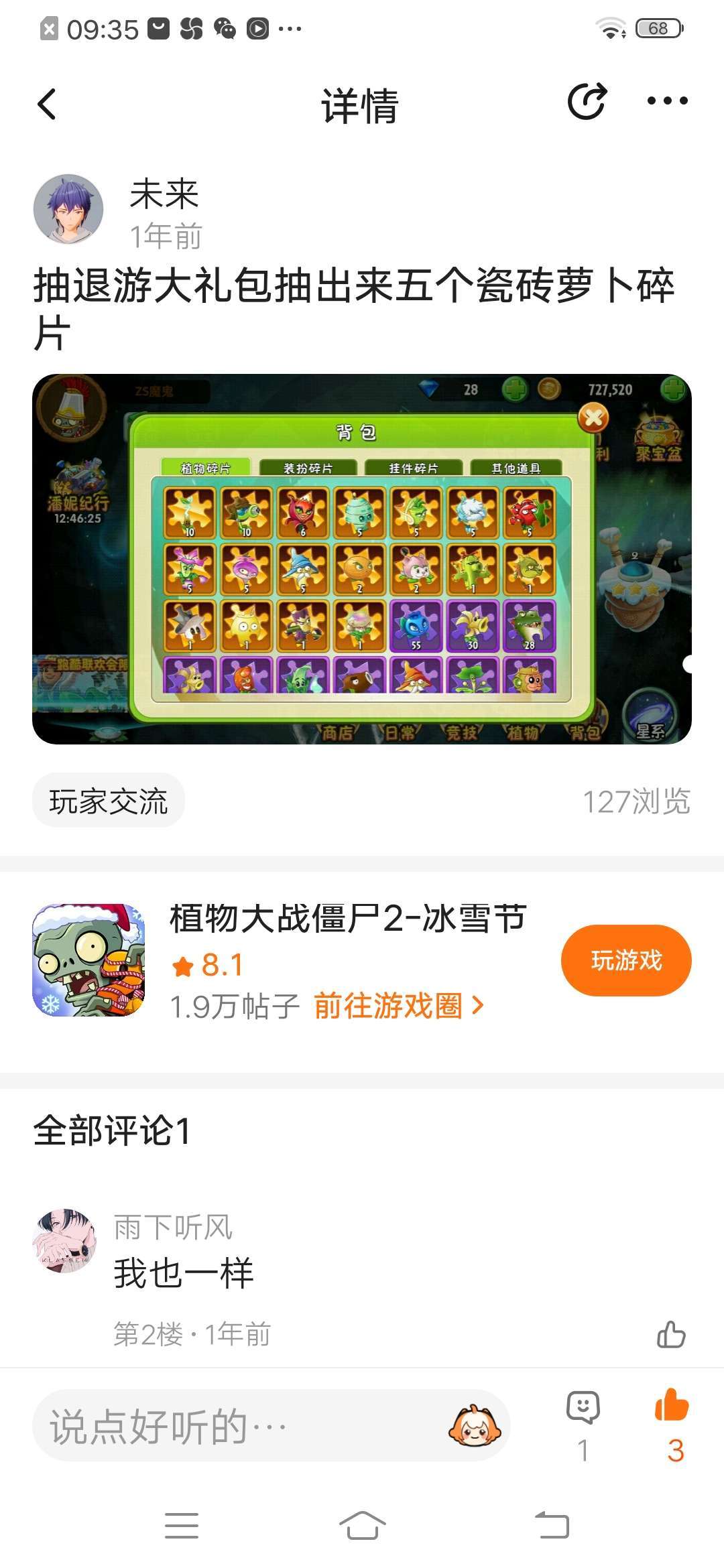Image resolution: width=724 pixels, height=1568 pixels.
Task: Go back from the 详情 page
Action: point(47,104)
